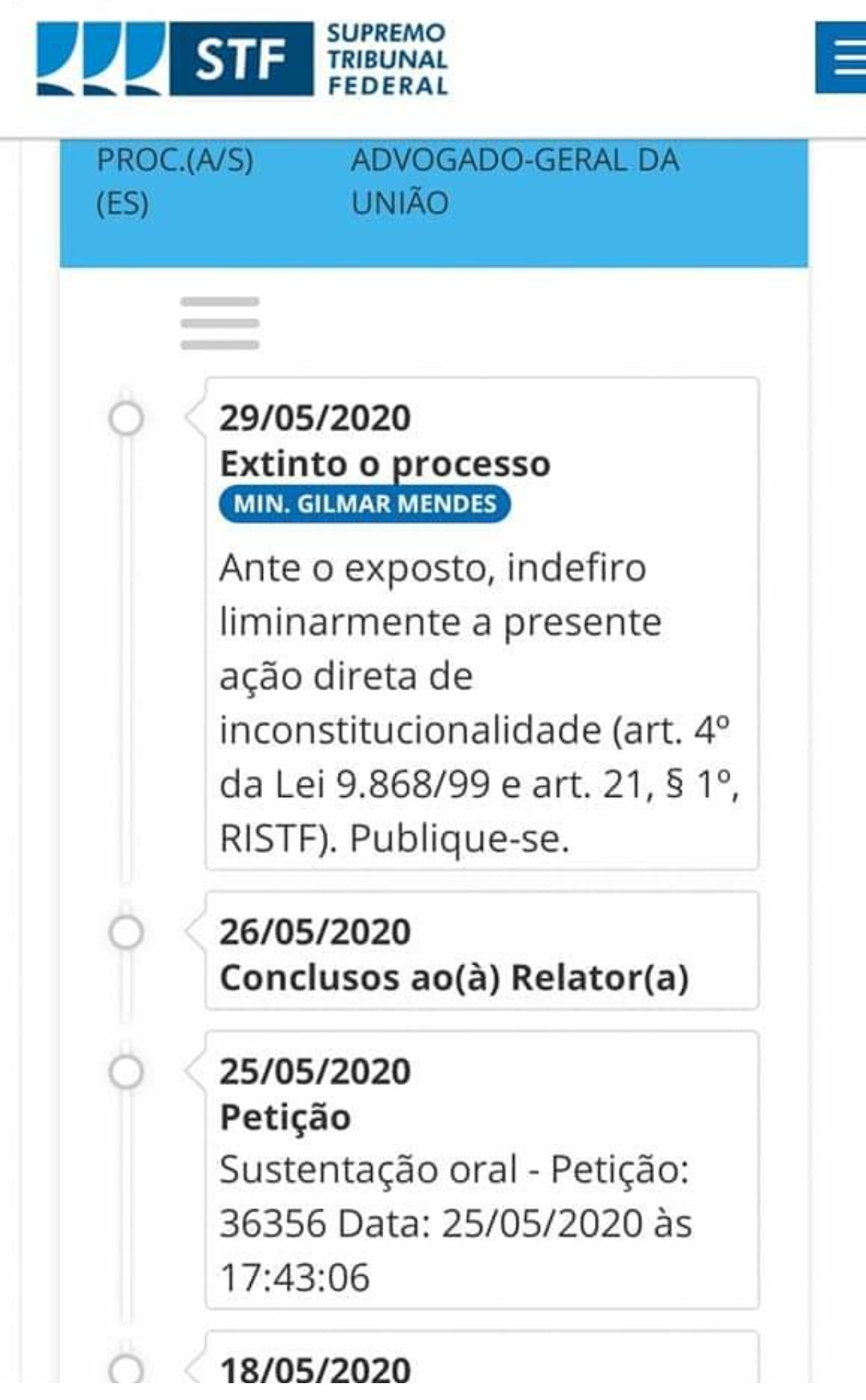Open the 25/05/2020 Petição entry
The width and height of the screenshot is (866, 1400).
tap(482, 1170)
